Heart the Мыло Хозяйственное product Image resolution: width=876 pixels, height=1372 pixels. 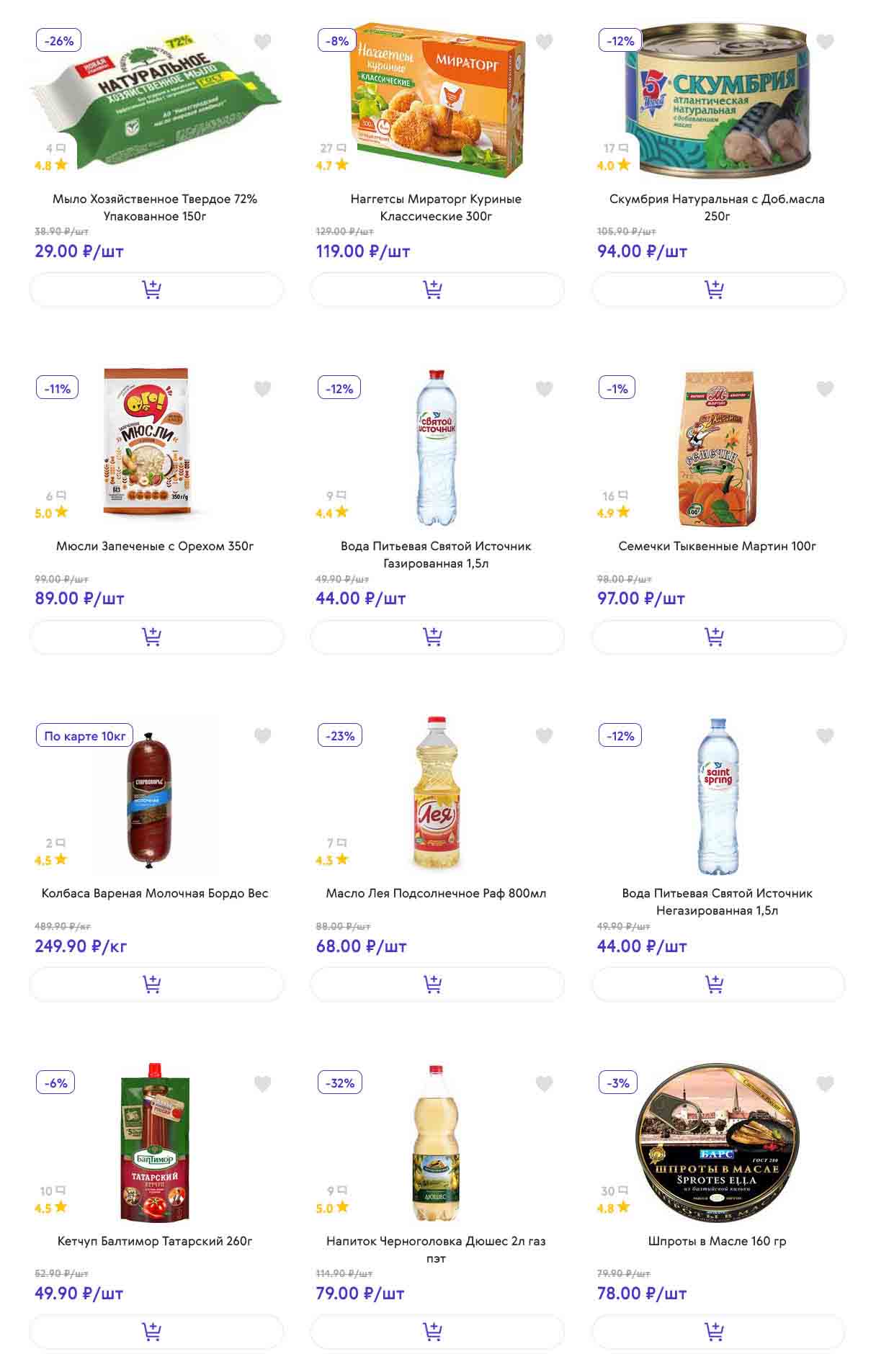pos(263,42)
